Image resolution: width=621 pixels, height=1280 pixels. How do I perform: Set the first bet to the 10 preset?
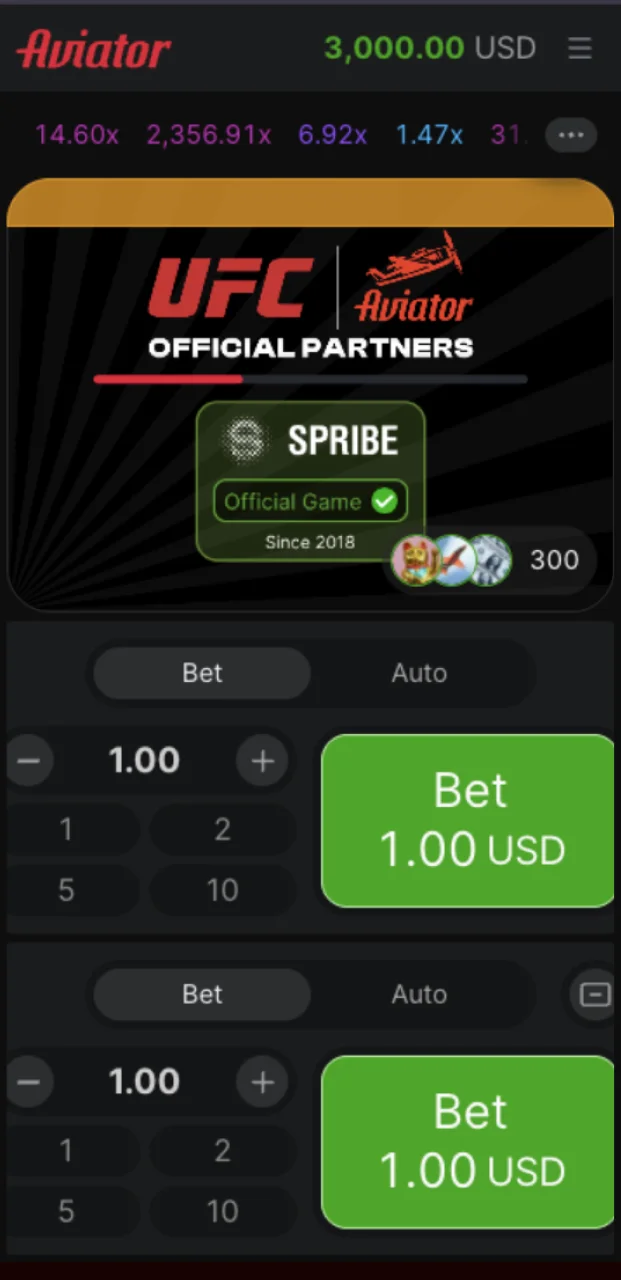pos(222,890)
